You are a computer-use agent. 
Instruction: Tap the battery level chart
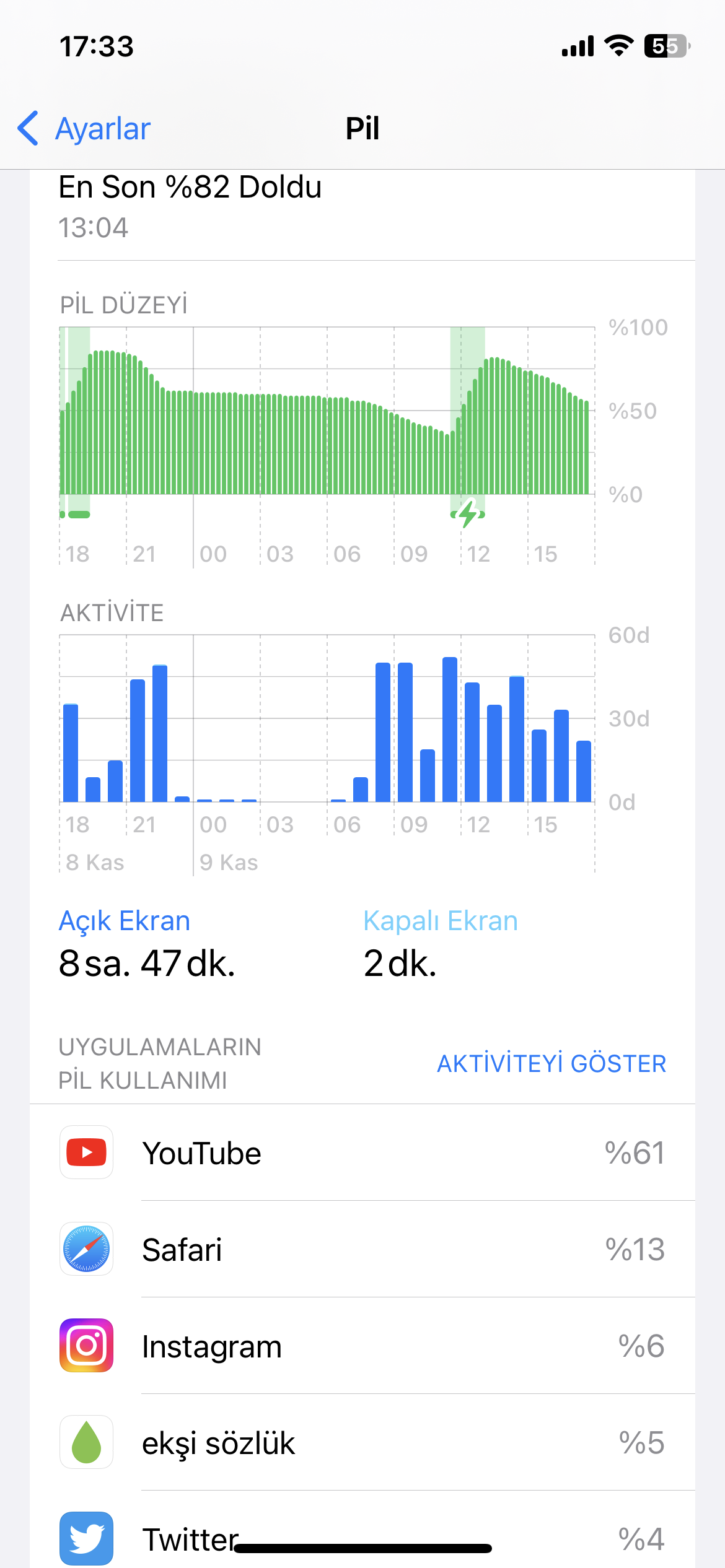[x=327, y=411]
